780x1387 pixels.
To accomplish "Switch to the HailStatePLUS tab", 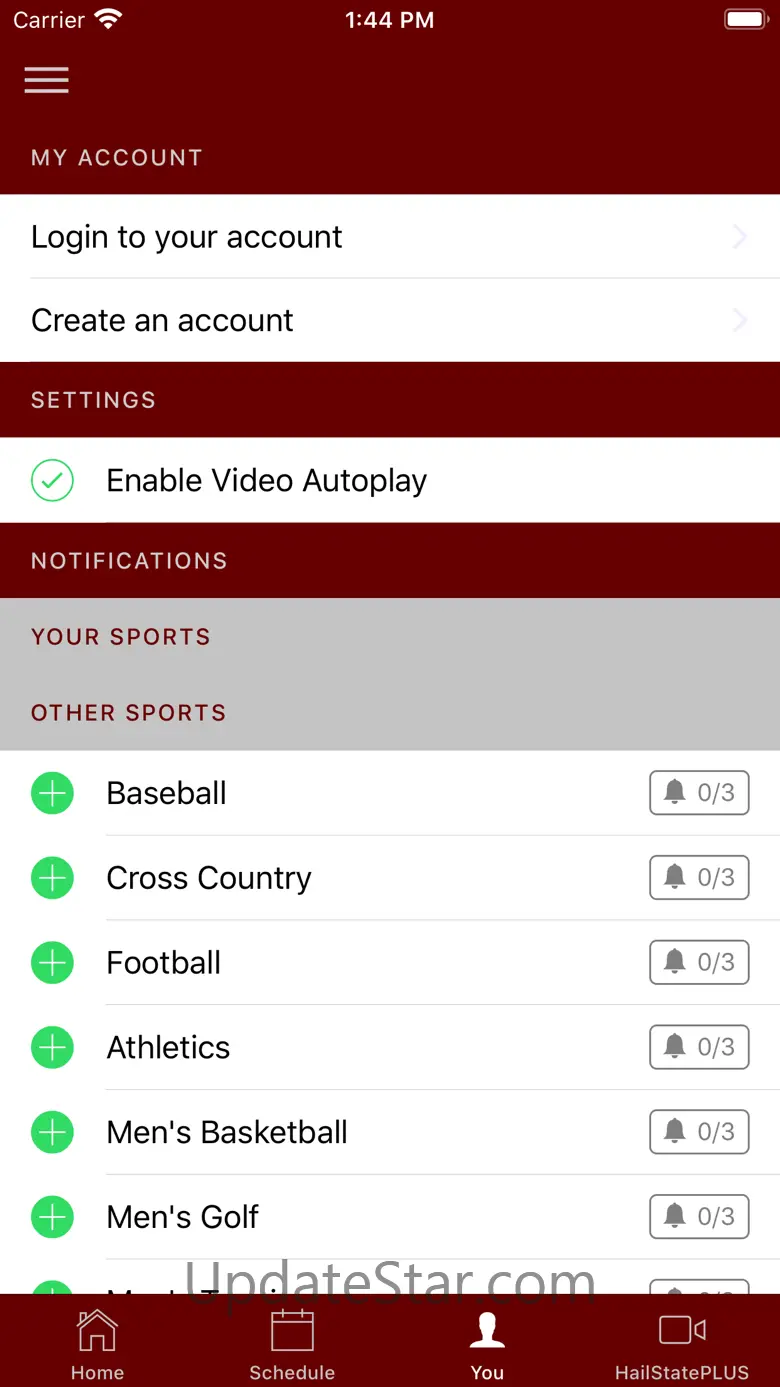I will point(682,1343).
